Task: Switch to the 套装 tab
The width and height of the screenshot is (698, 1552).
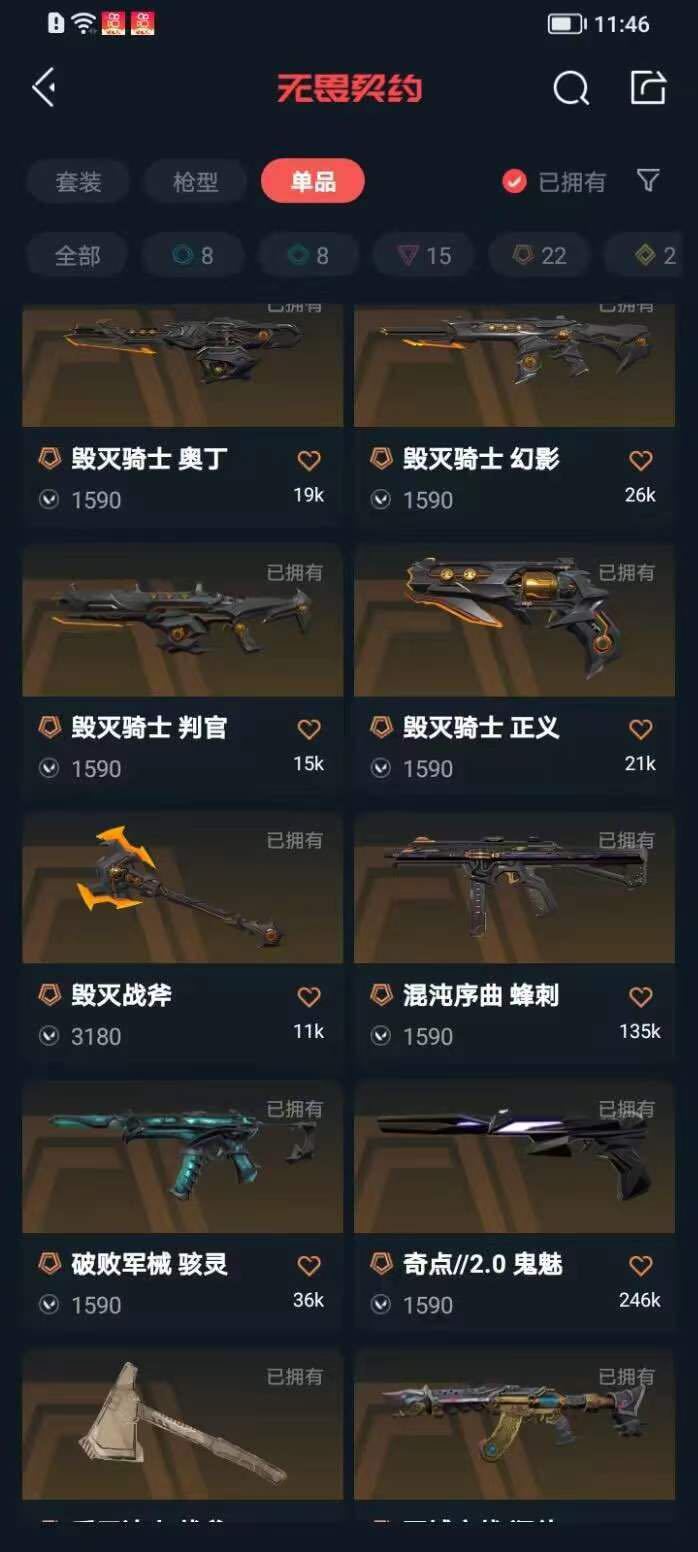Action: (78, 182)
